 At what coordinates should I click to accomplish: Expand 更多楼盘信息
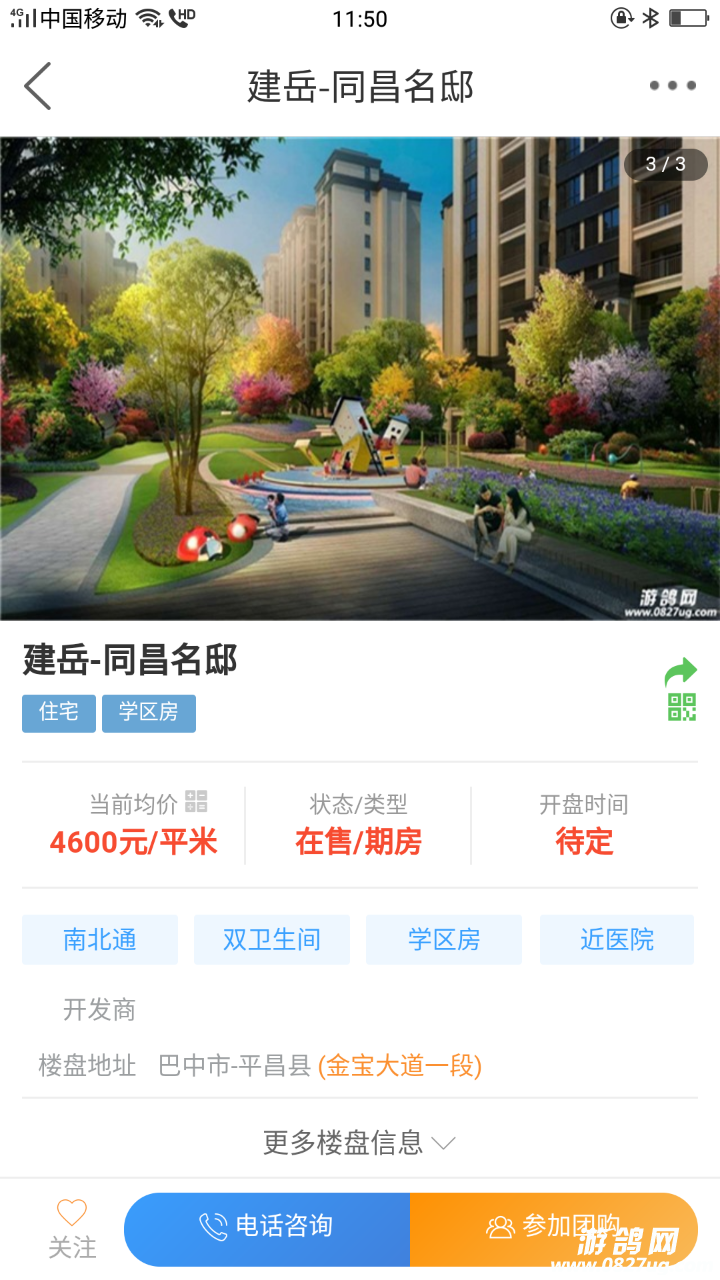[x=360, y=1142]
